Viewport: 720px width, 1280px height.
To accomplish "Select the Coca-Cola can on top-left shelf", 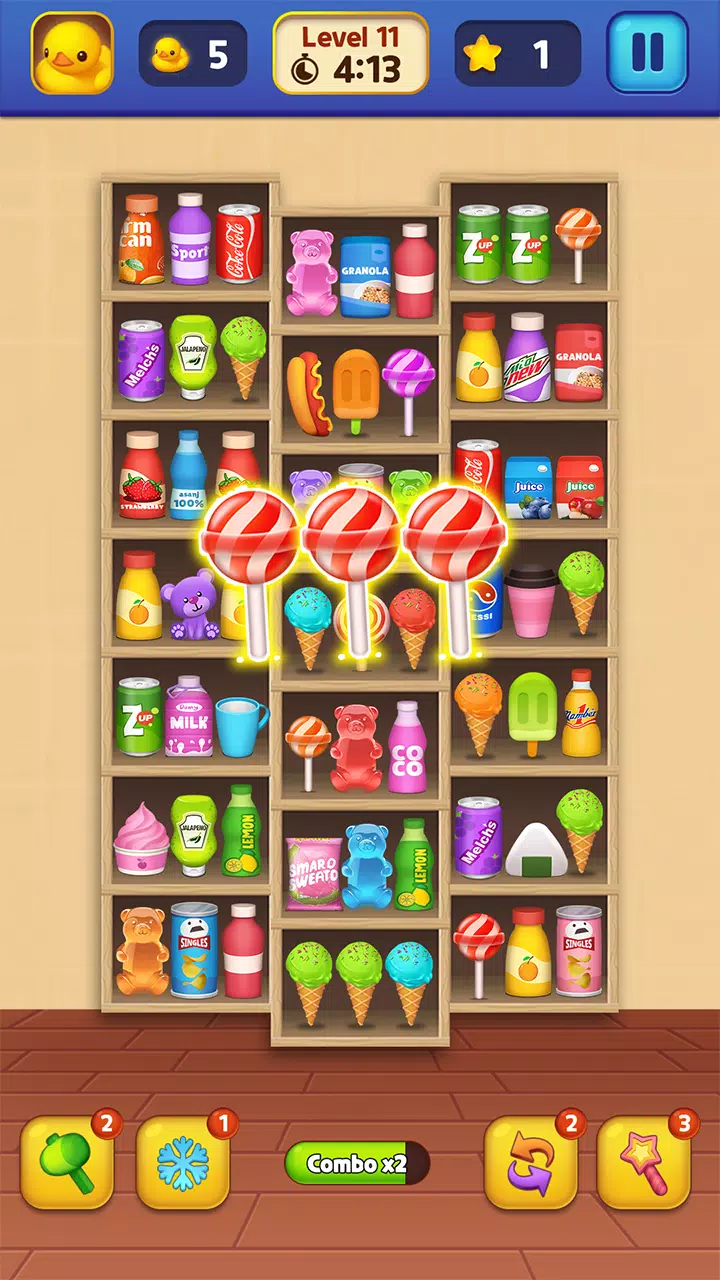I will [x=239, y=243].
